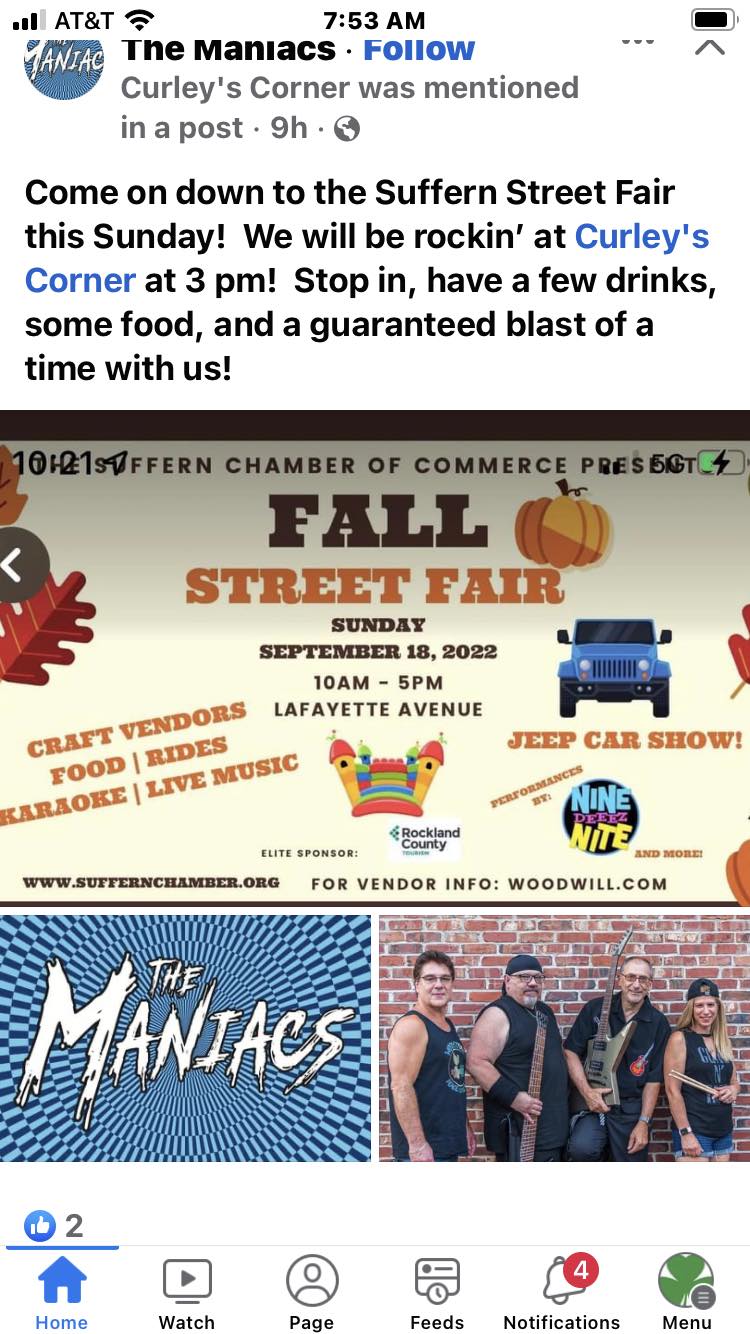Open the post's three-dot options menu
750x1334 pixels.
click(x=638, y=41)
